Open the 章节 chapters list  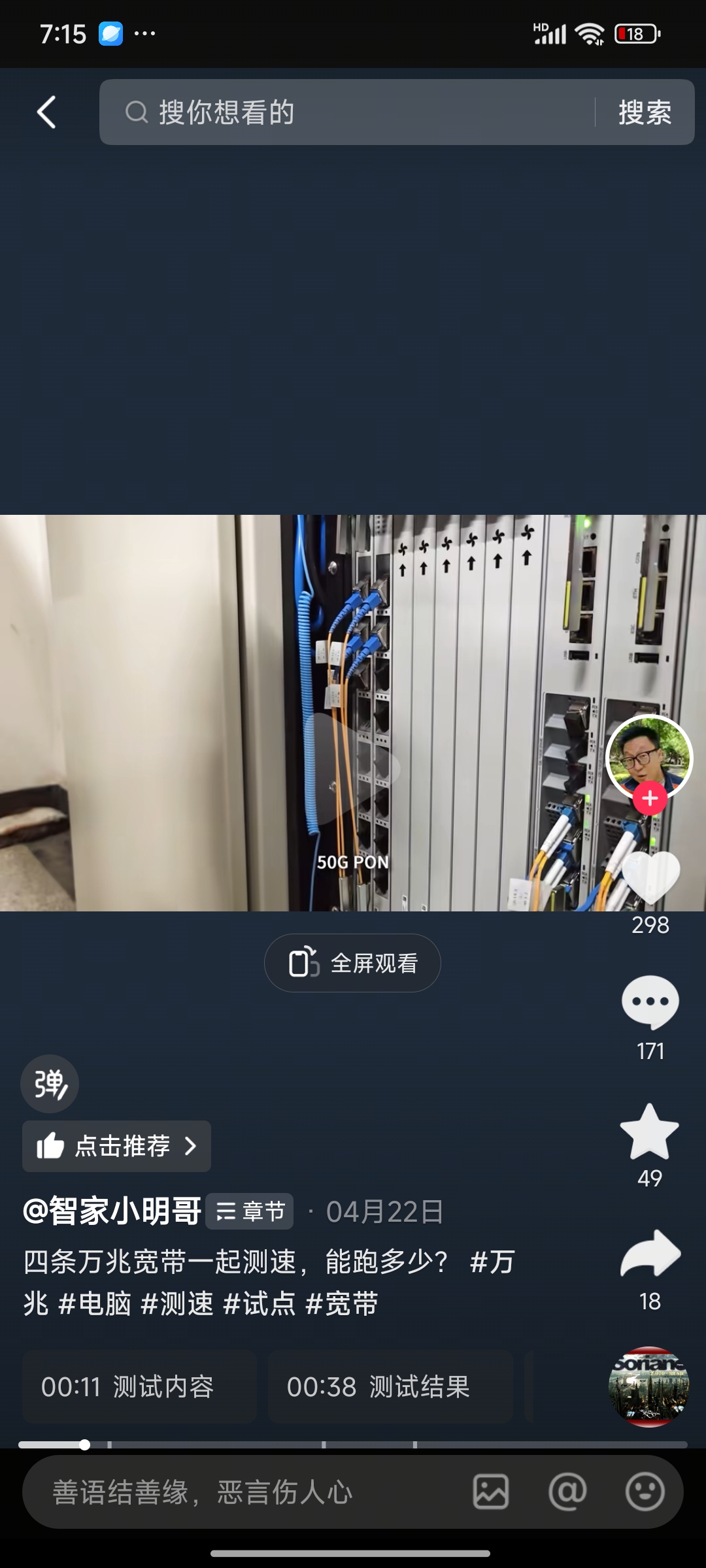tap(250, 1211)
